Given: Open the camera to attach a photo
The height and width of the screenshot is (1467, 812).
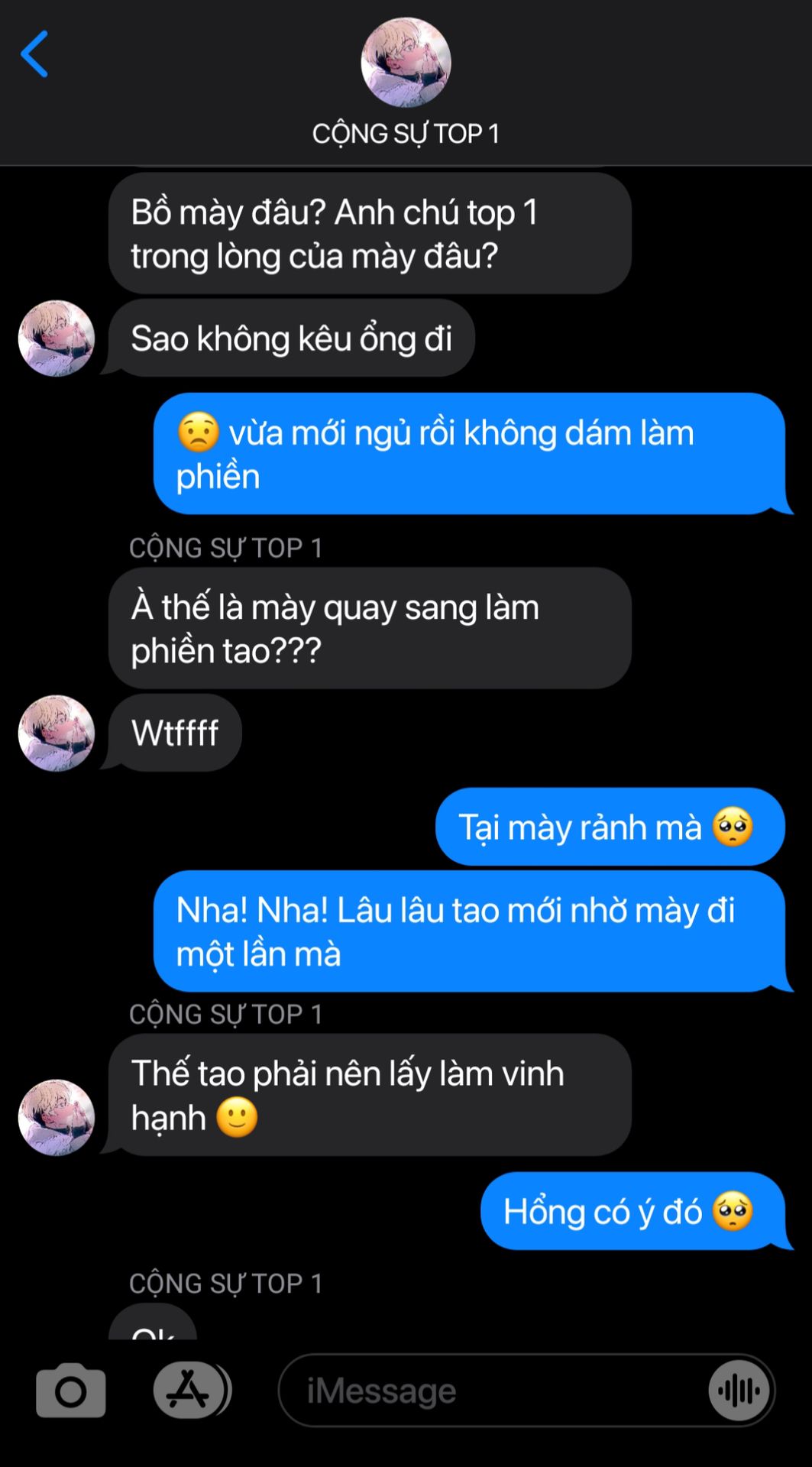Looking at the screenshot, I should click(x=70, y=1391).
